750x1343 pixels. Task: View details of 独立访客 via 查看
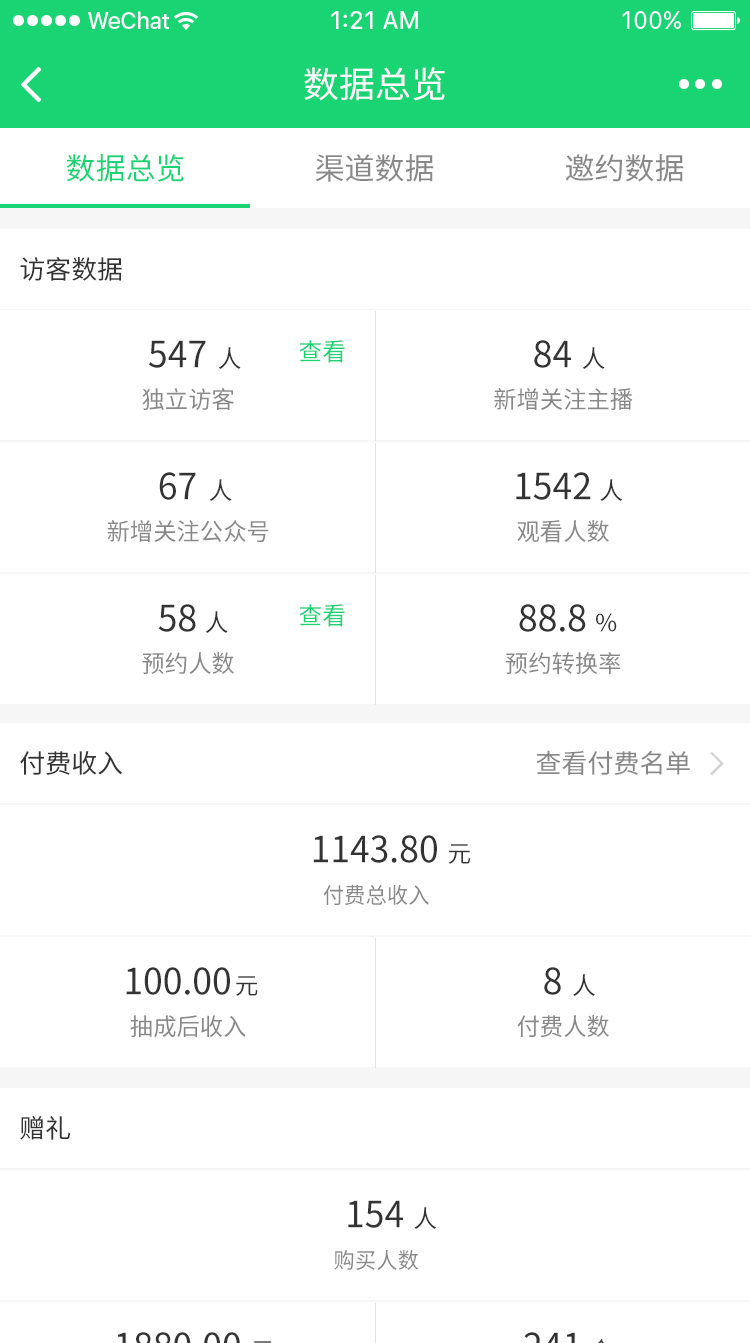(322, 352)
